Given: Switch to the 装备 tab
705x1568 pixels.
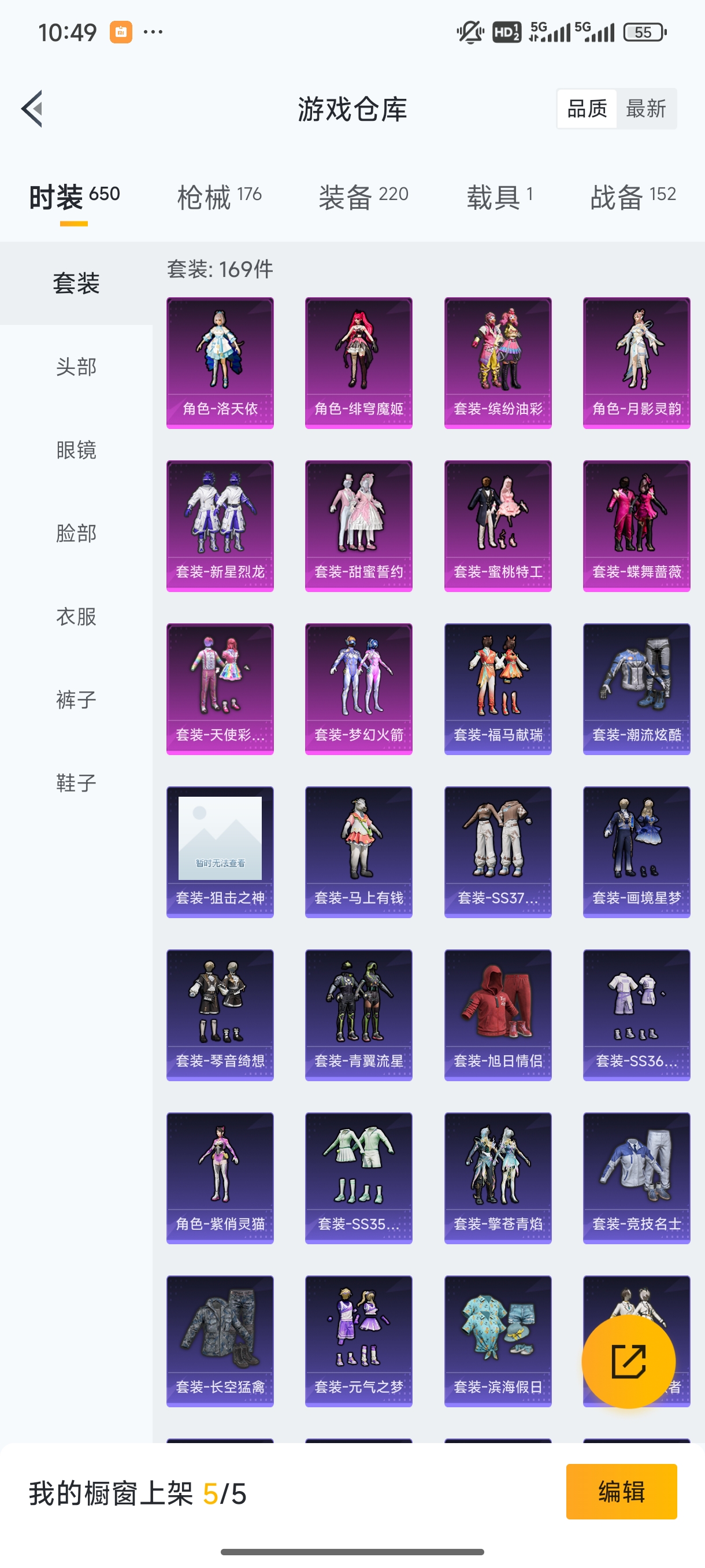Looking at the screenshot, I should [x=363, y=197].
